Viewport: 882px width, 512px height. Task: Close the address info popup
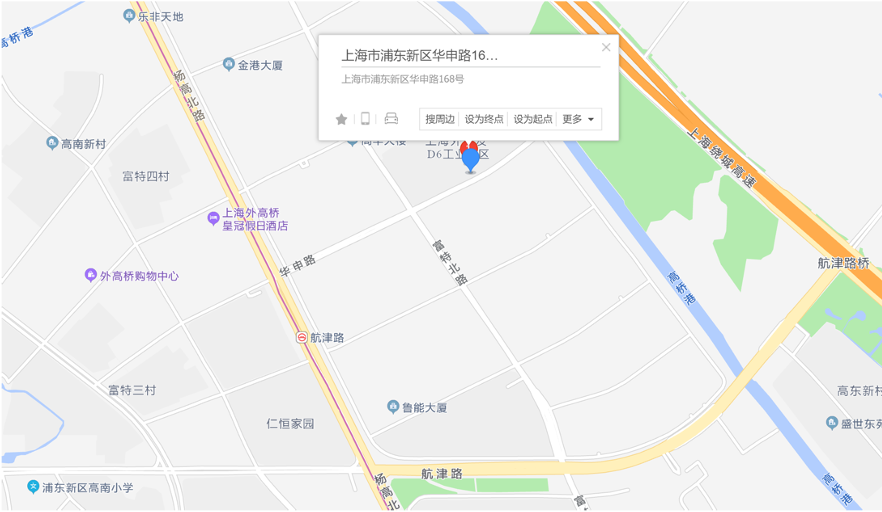(x=605, y=47)
